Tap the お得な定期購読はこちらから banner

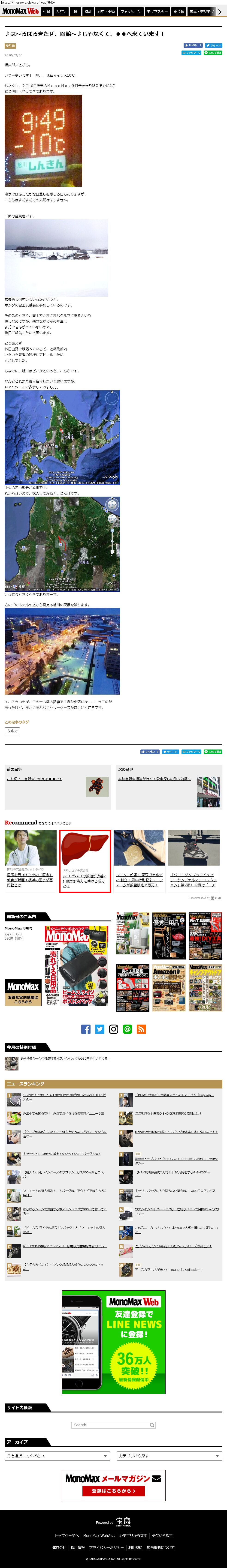click(x=23, y=993)
